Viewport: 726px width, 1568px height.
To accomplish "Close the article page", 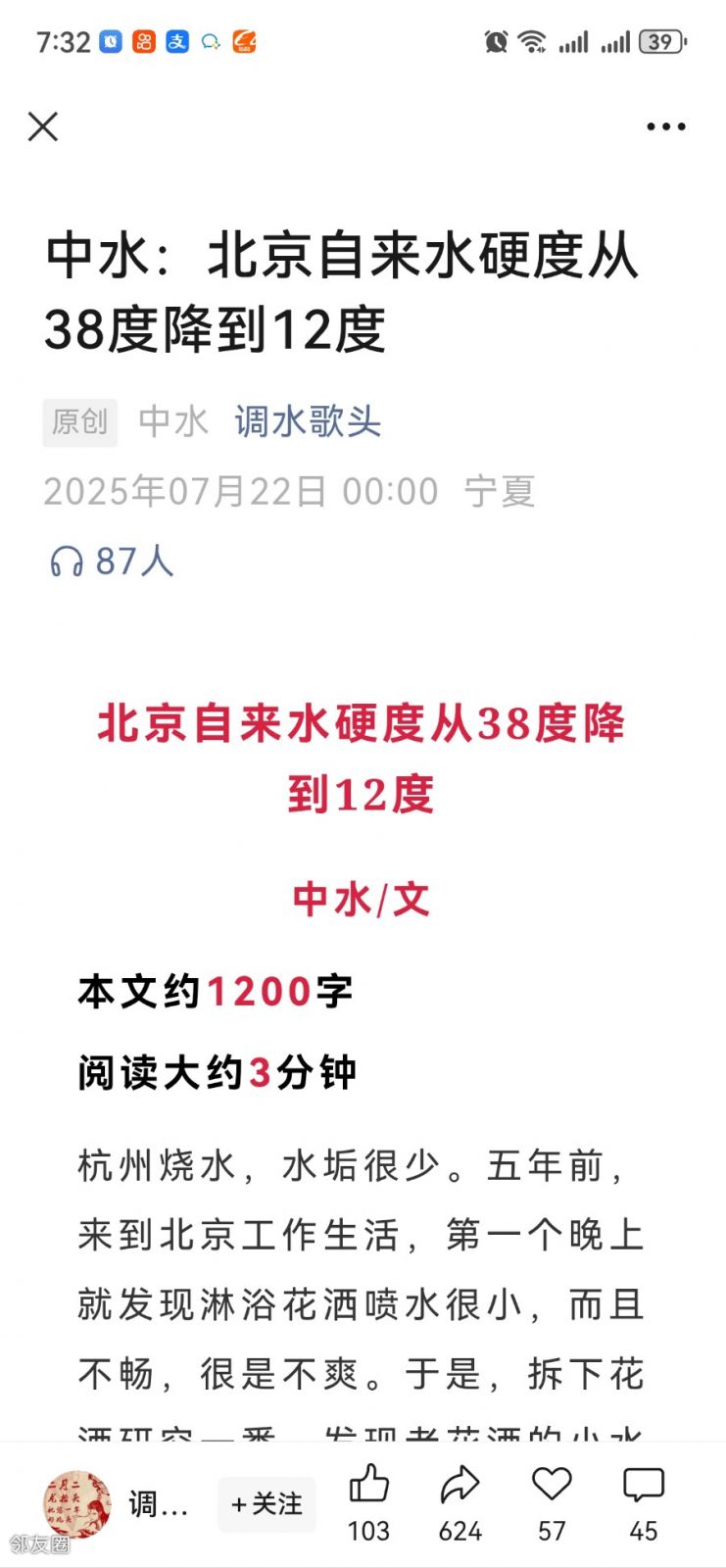I will pos(43,126).
